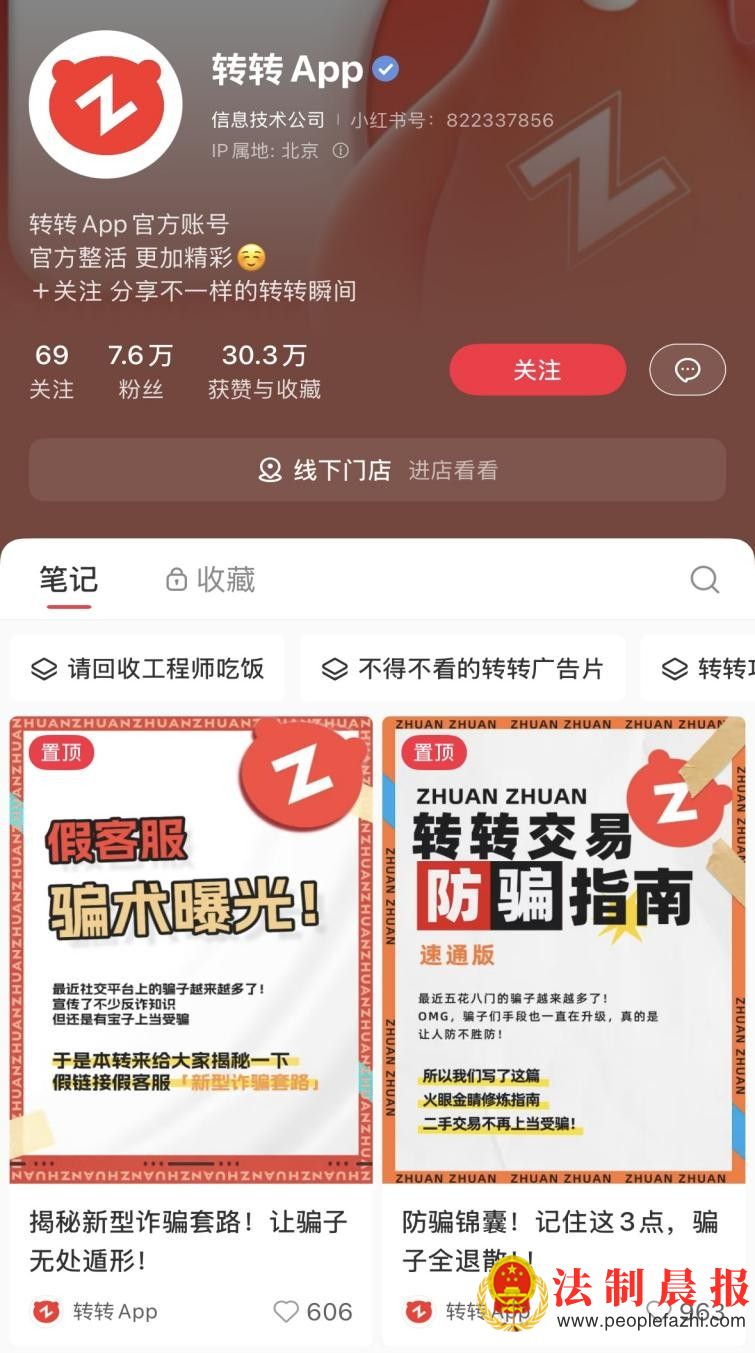755x1353 pixels.
Task: Open 线下门店 offline stores row
Action: pyautogui.click(x=377, y=470)
